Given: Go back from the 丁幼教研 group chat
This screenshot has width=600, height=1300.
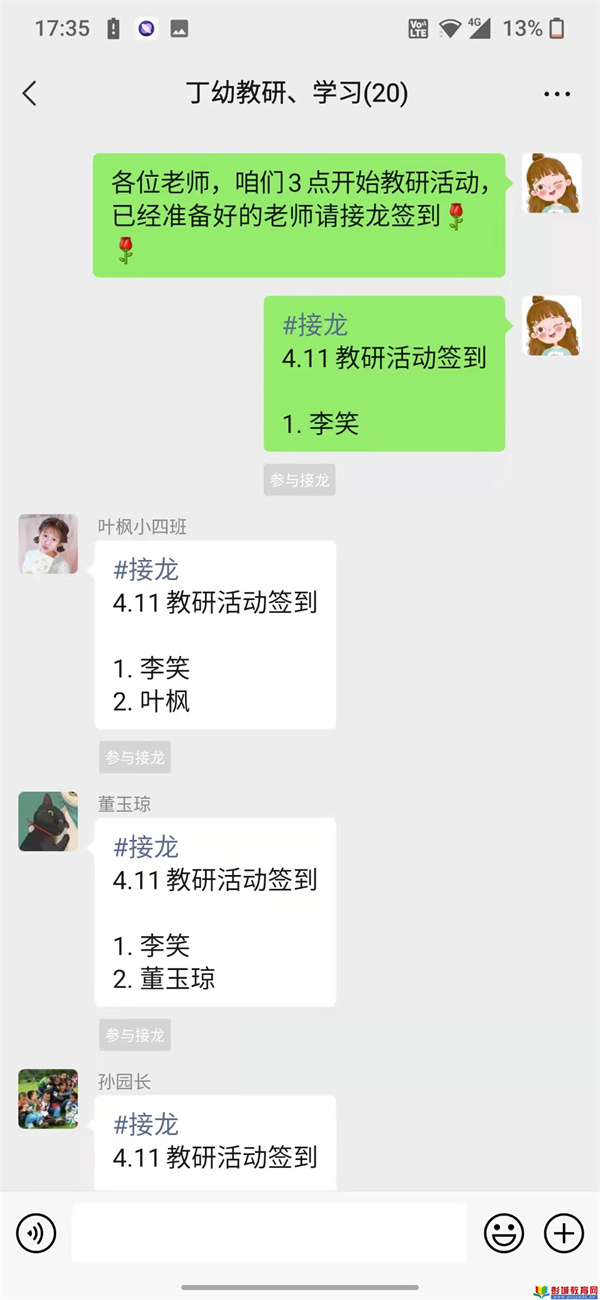Looking at the screenshot, I should [x=30, y=94].
